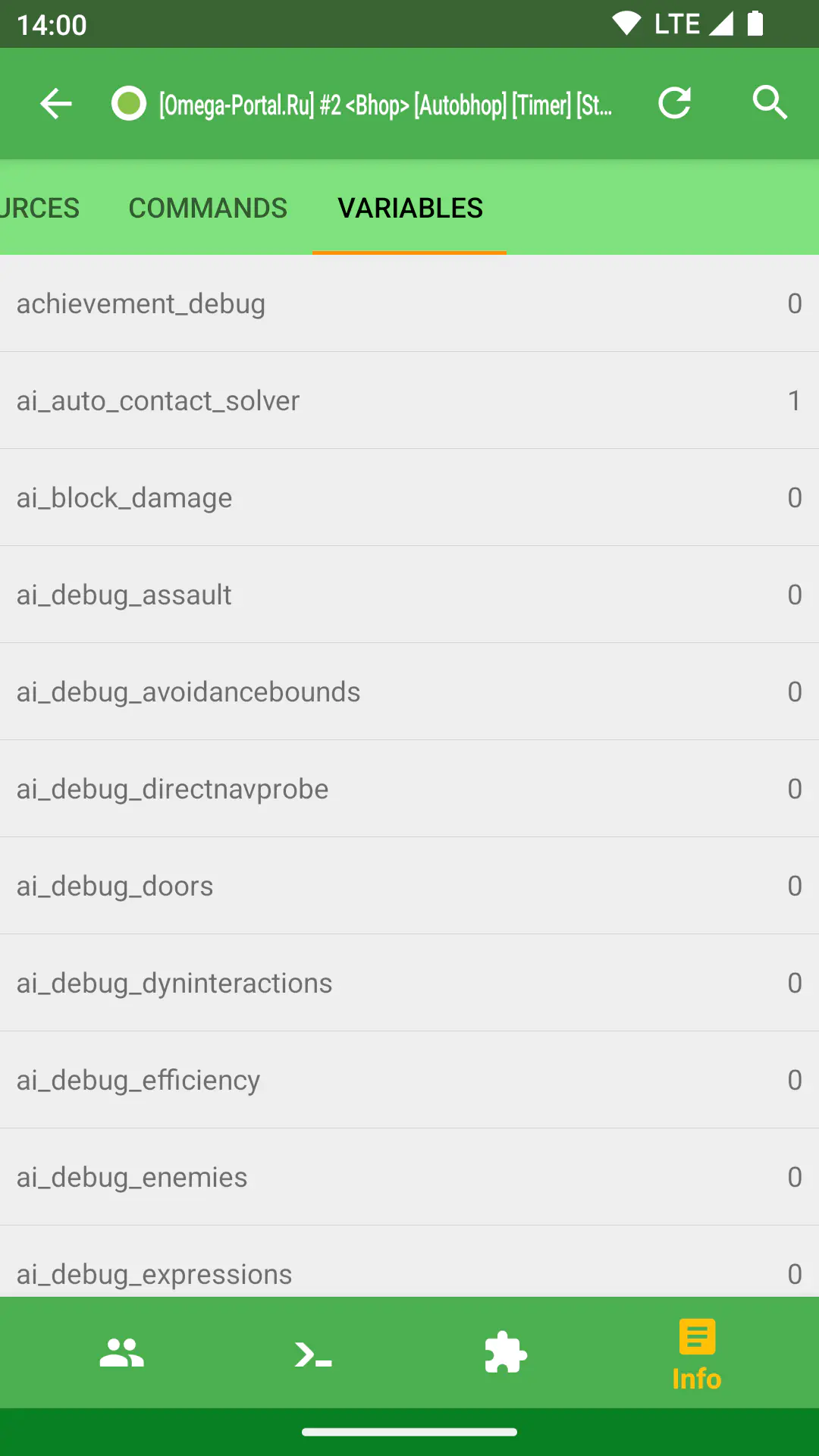
Task: Open the search icon
Action: [x=770, y=103]
